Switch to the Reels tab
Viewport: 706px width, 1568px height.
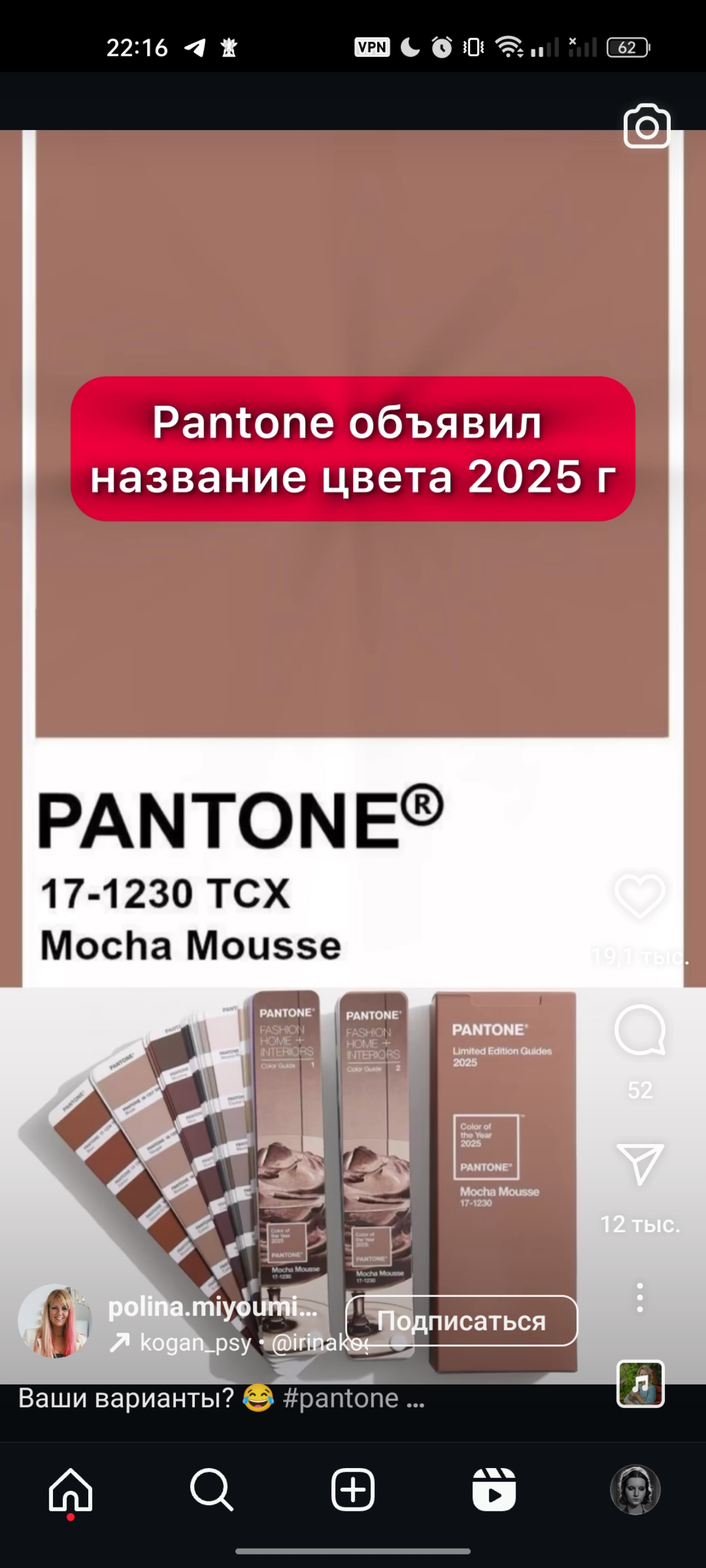(x=494, y=1489)
